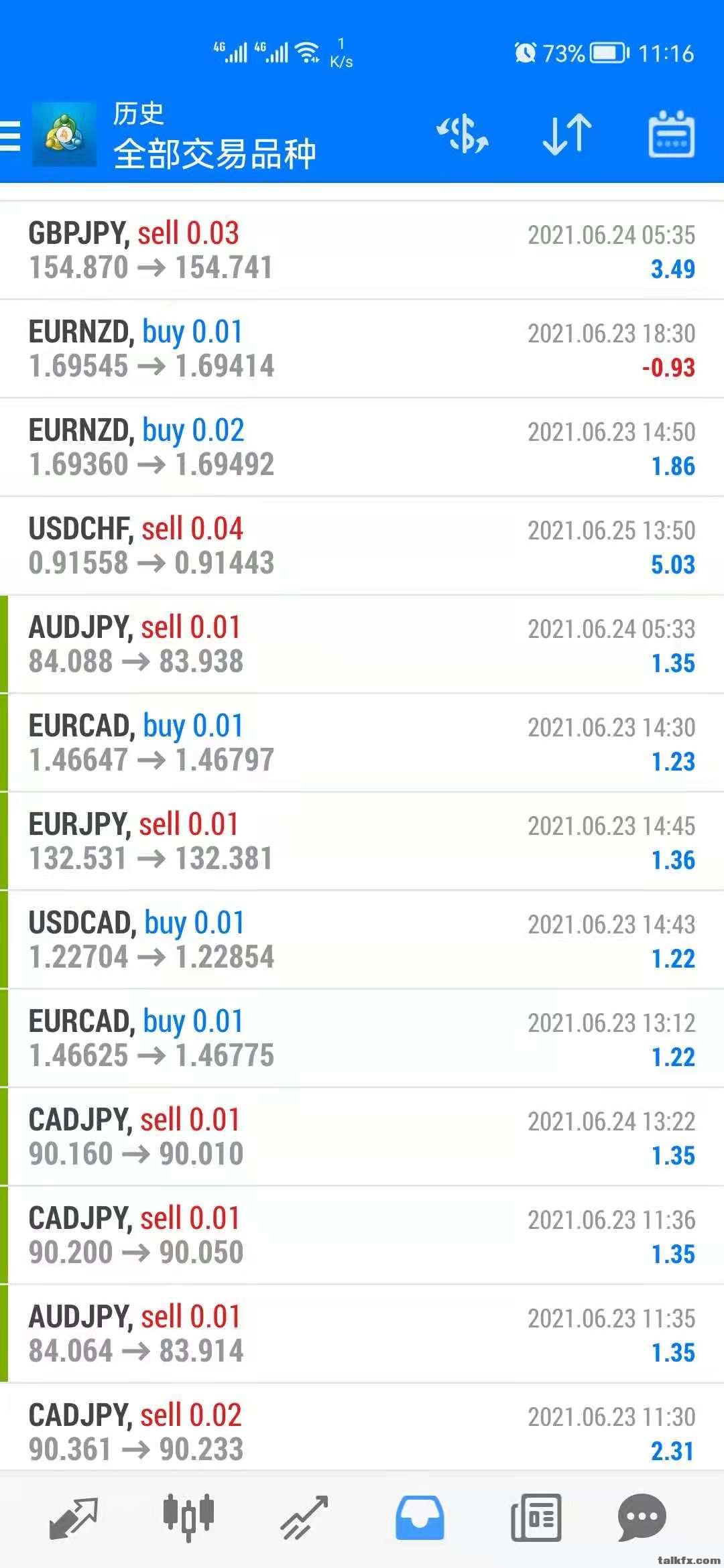Select the USDCAD buy 0.01 trade
This screenshot has height=1568, width=724.
[x=362, y=940]
